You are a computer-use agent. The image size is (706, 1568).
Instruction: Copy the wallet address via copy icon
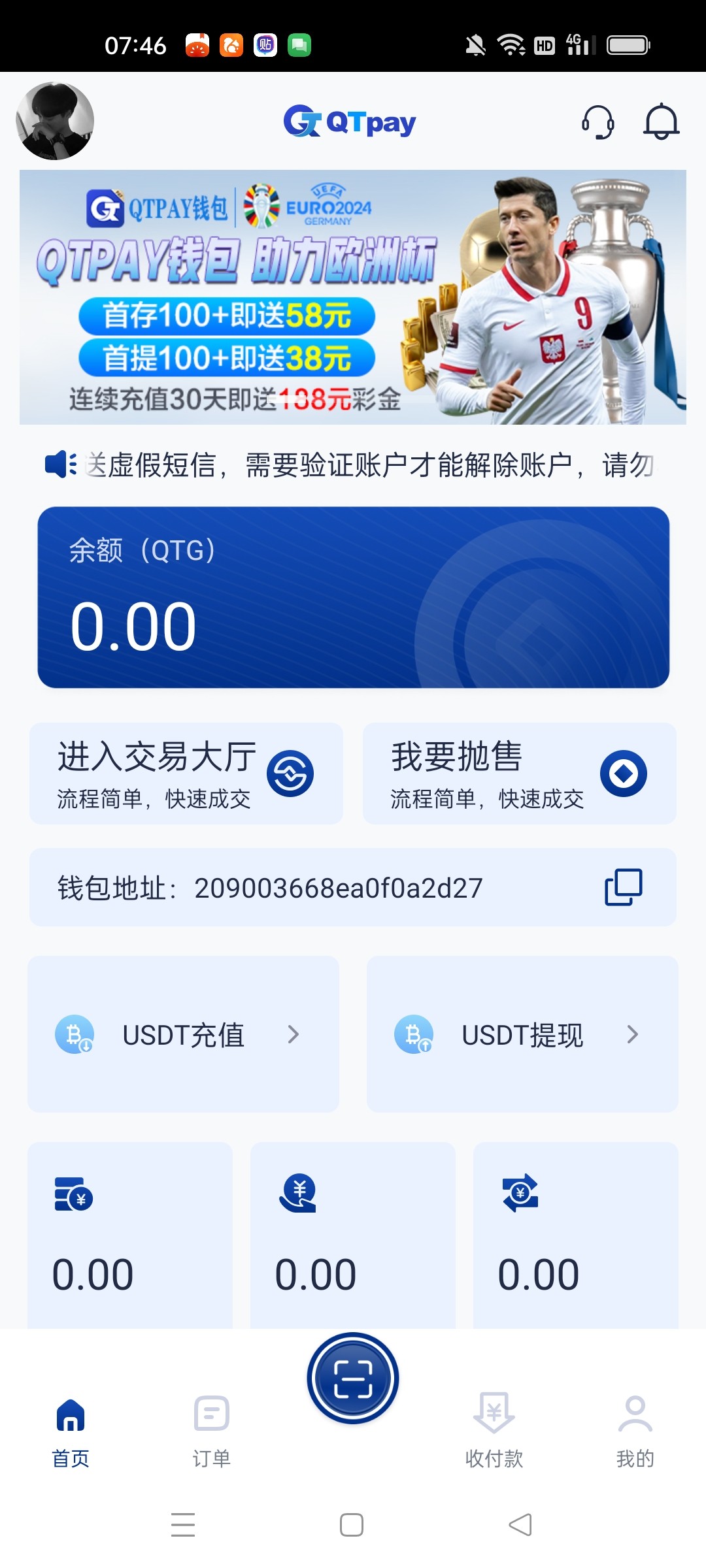(x=622, y=887)
